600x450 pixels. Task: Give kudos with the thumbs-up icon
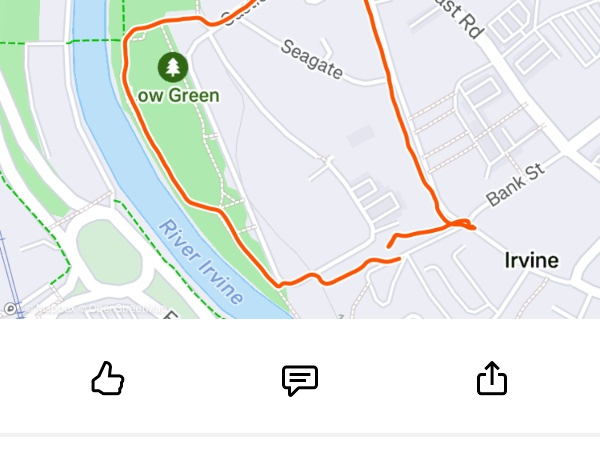tap(108, 379)
